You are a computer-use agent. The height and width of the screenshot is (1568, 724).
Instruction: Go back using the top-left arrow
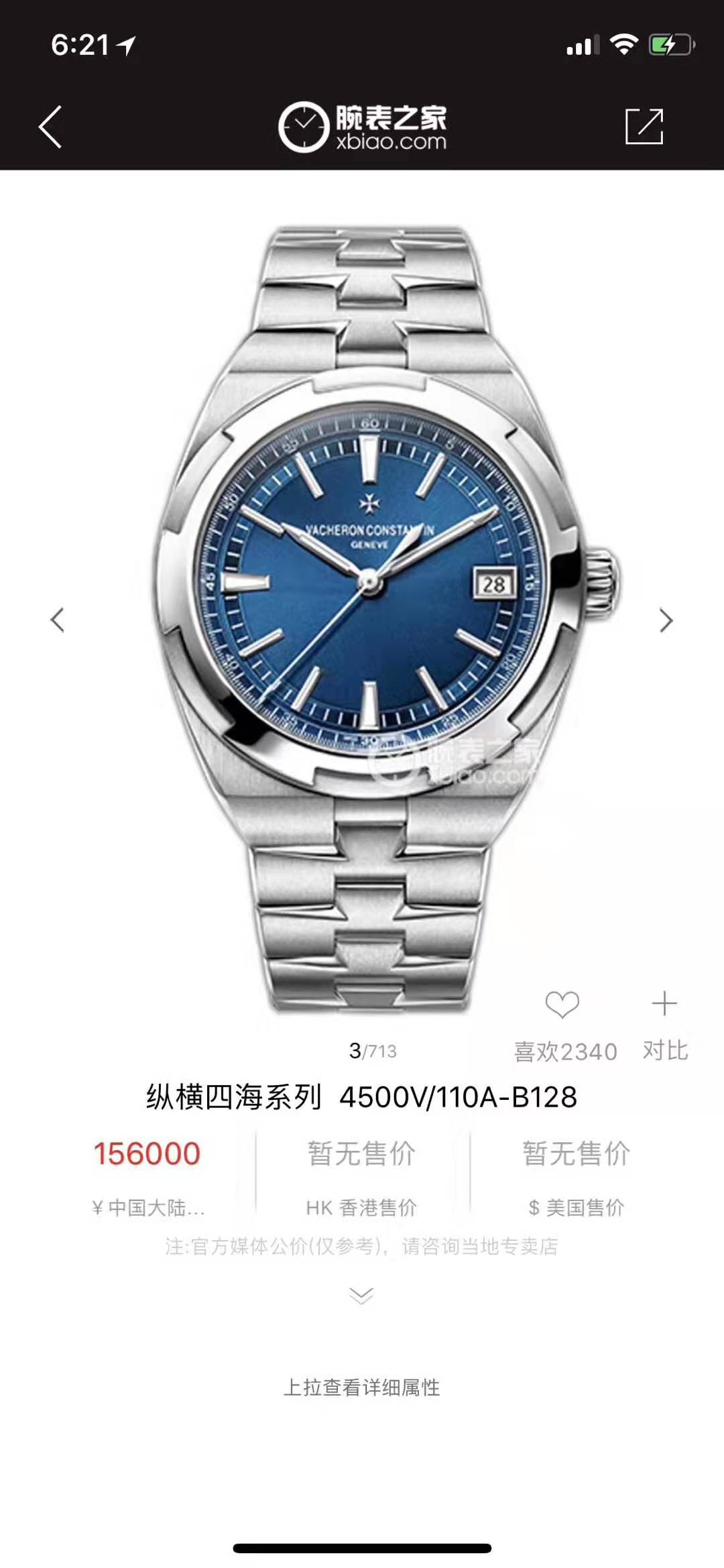(x=50, y=126)
